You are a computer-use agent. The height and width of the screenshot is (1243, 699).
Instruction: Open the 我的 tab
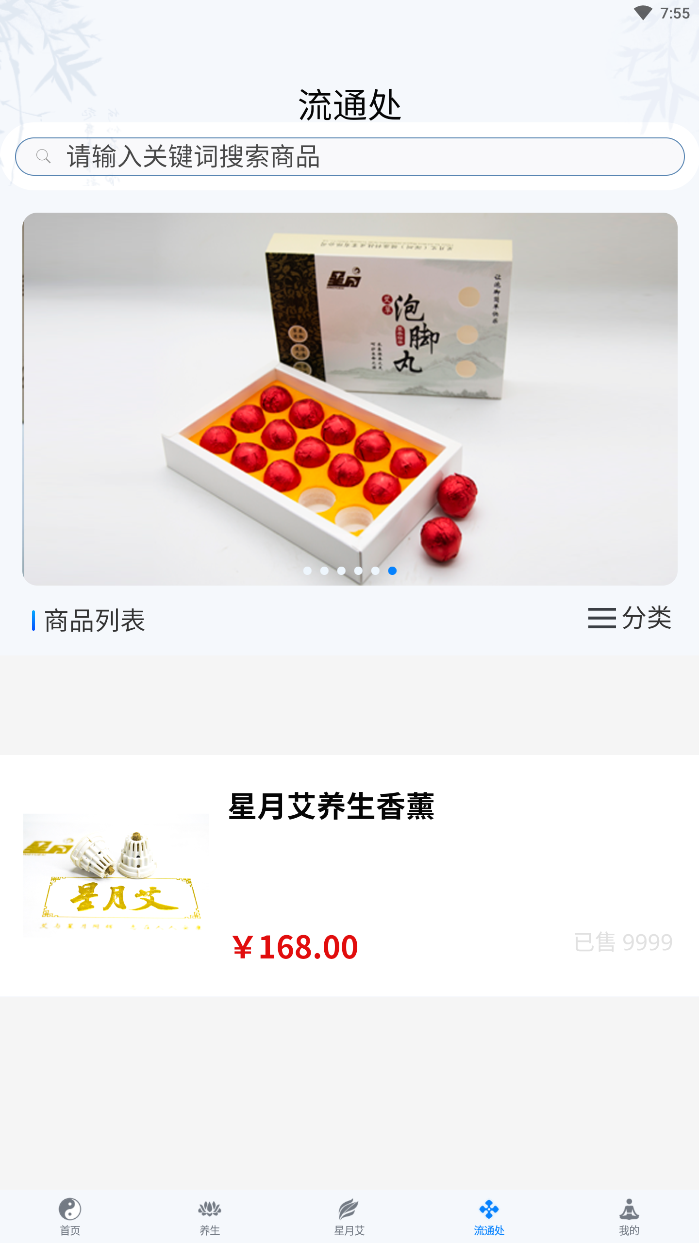(x=629, y=1216)
